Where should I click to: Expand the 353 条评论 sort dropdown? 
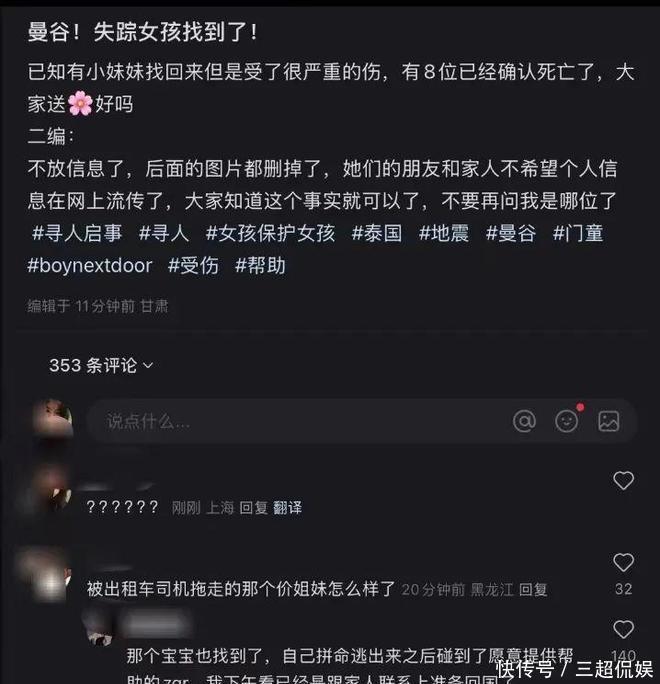pyautogui.click(x=101, y=365)
